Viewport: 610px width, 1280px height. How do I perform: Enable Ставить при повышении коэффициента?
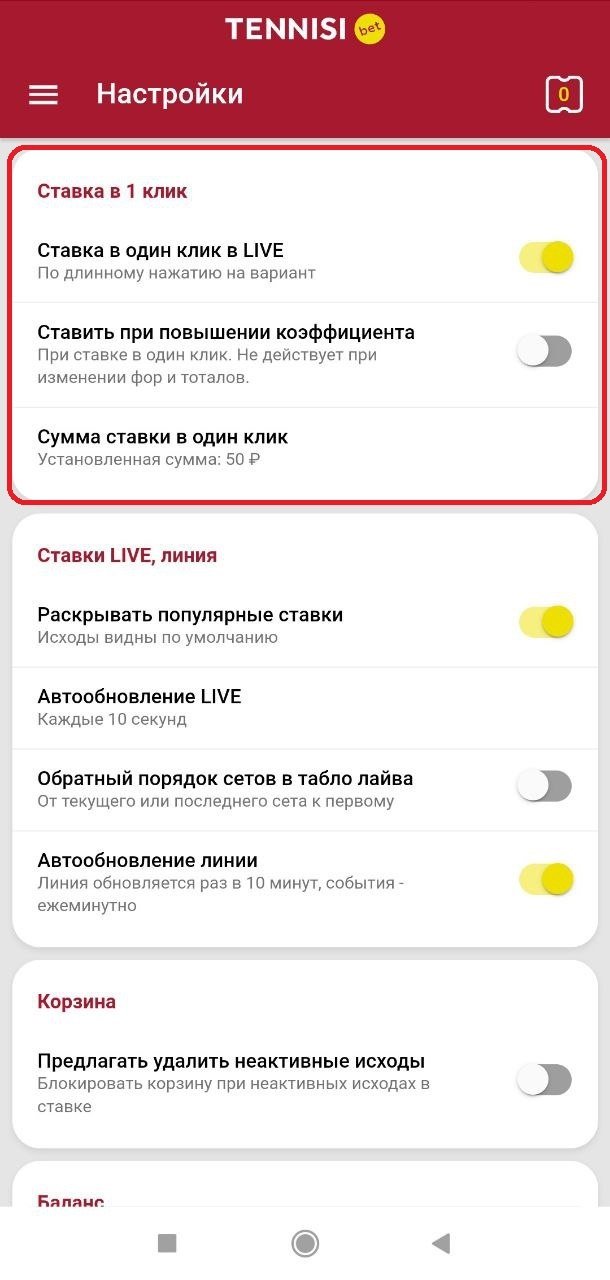pos(545,351)
